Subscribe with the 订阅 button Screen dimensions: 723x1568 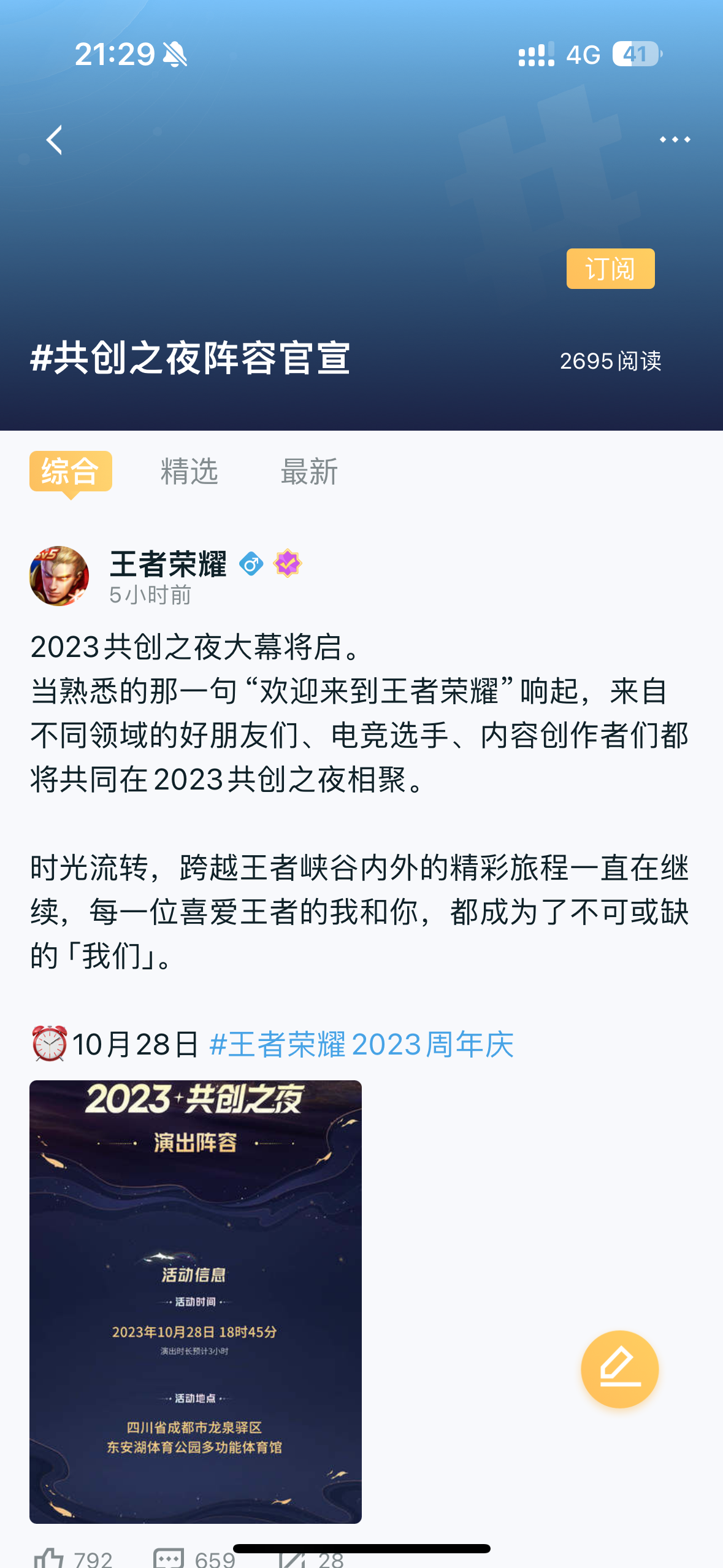(610, 269)
